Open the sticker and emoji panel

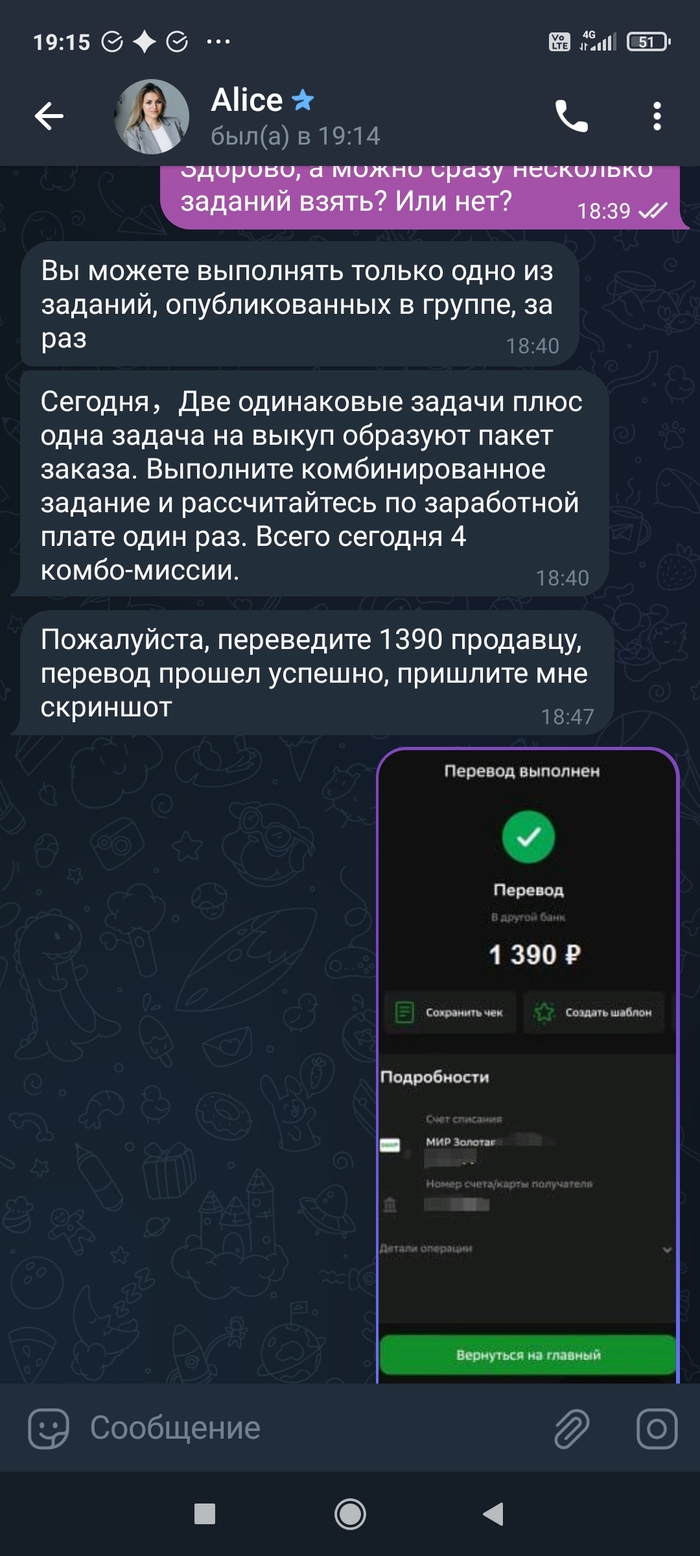click(x=48, y=1428)
